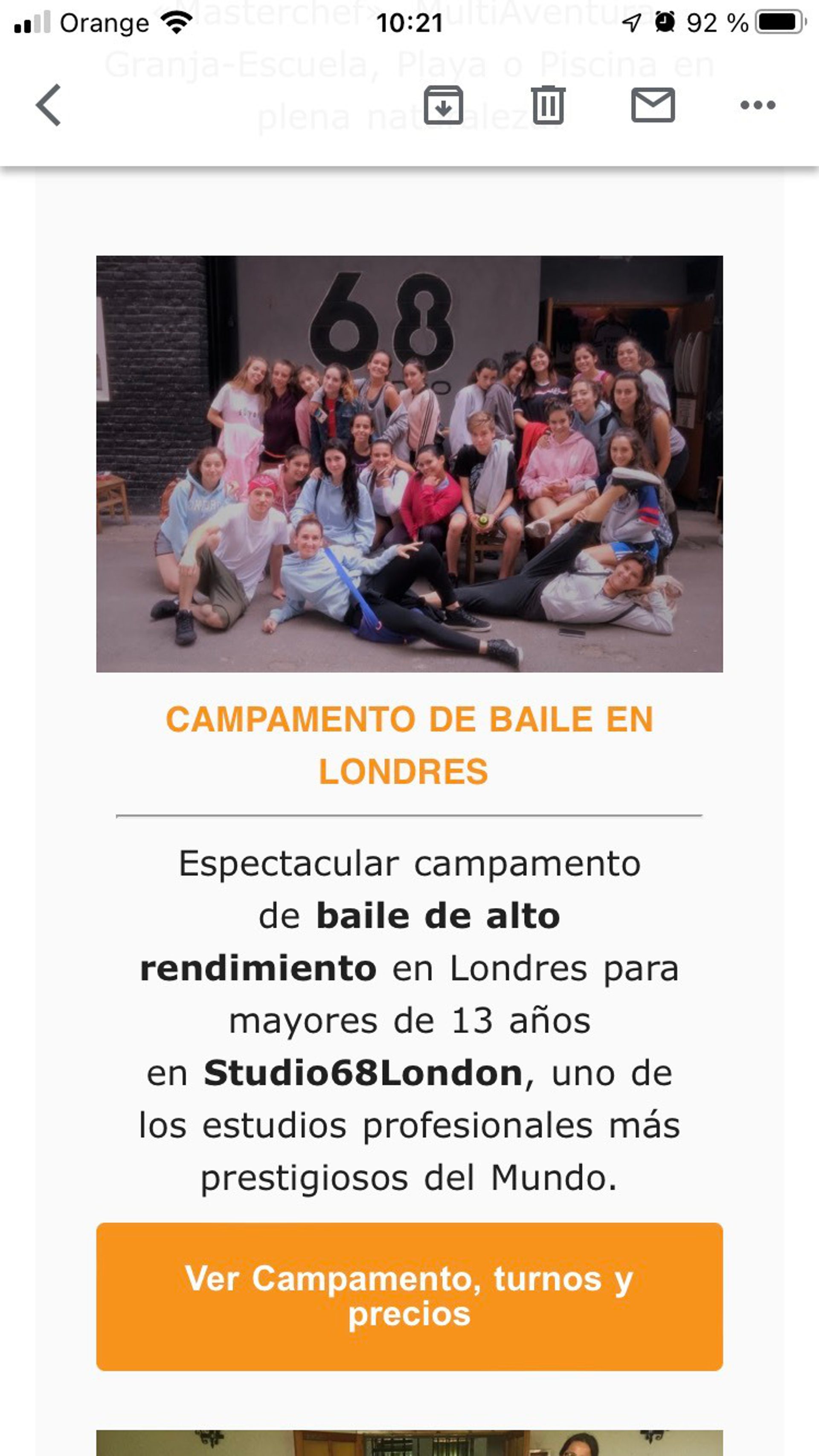Mark the email as unread
The height and width of the screenshot is (1456, 819).
653,105
